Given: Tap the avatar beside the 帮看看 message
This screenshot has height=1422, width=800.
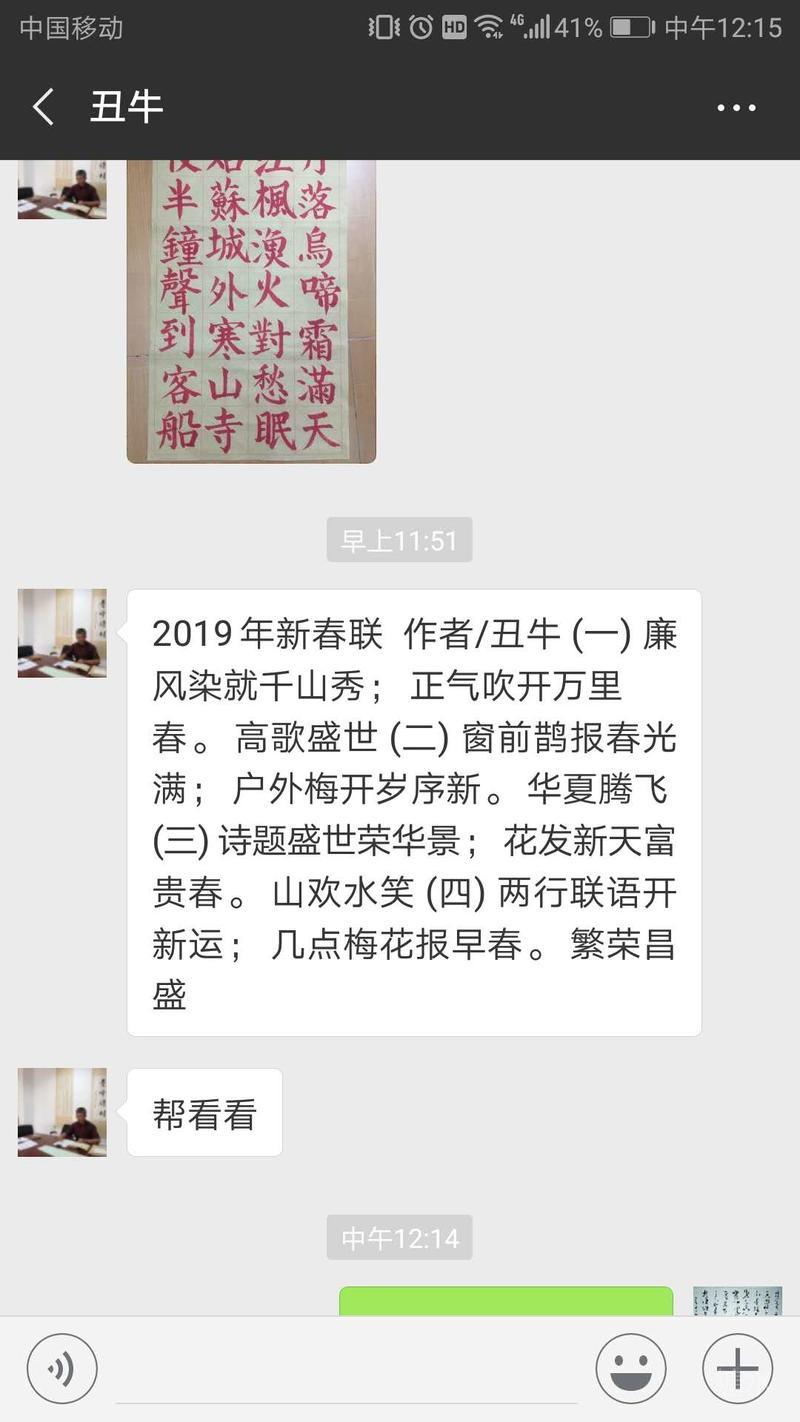Looking at the screenshot, I should (62, 1112).
